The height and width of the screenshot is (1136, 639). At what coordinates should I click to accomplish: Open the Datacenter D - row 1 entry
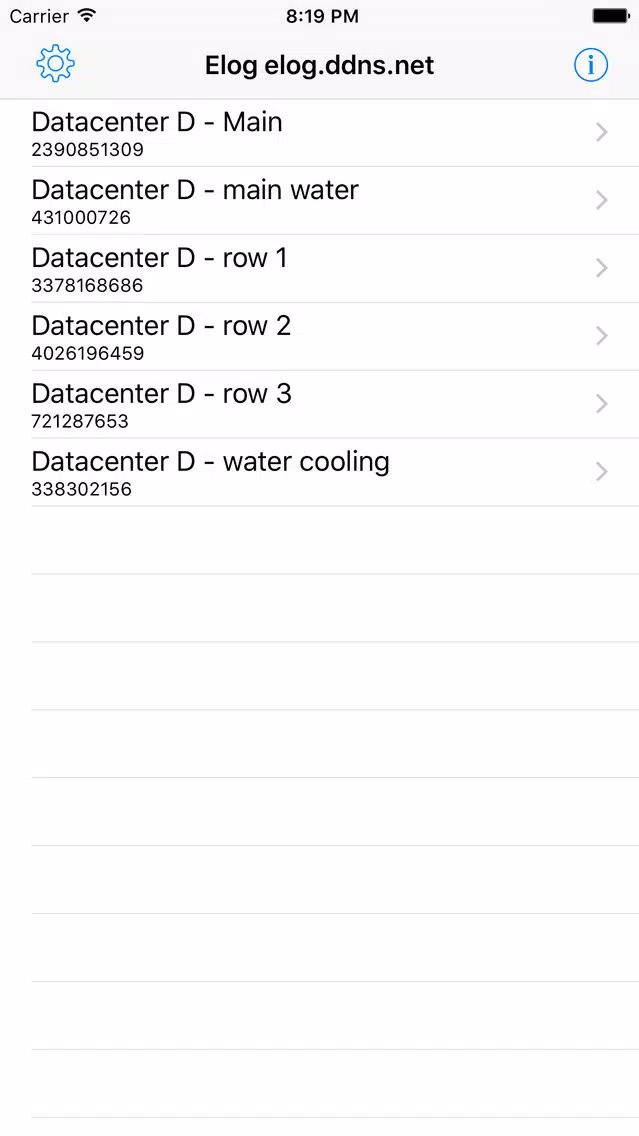320,269
